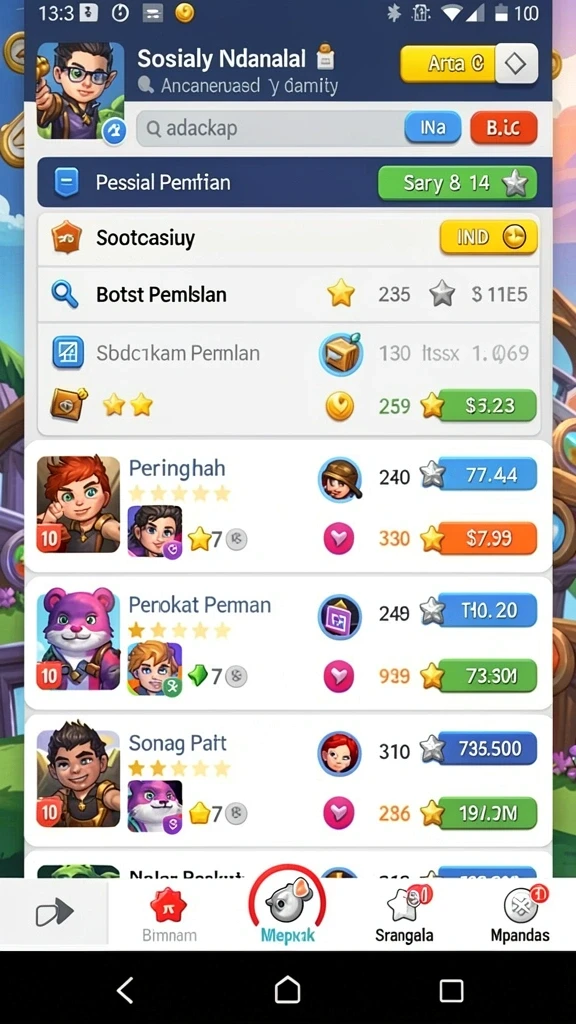Viewport: 576px width, 1024px height.
Task: Tap the red B.ic button
Action: pos(504,128)
